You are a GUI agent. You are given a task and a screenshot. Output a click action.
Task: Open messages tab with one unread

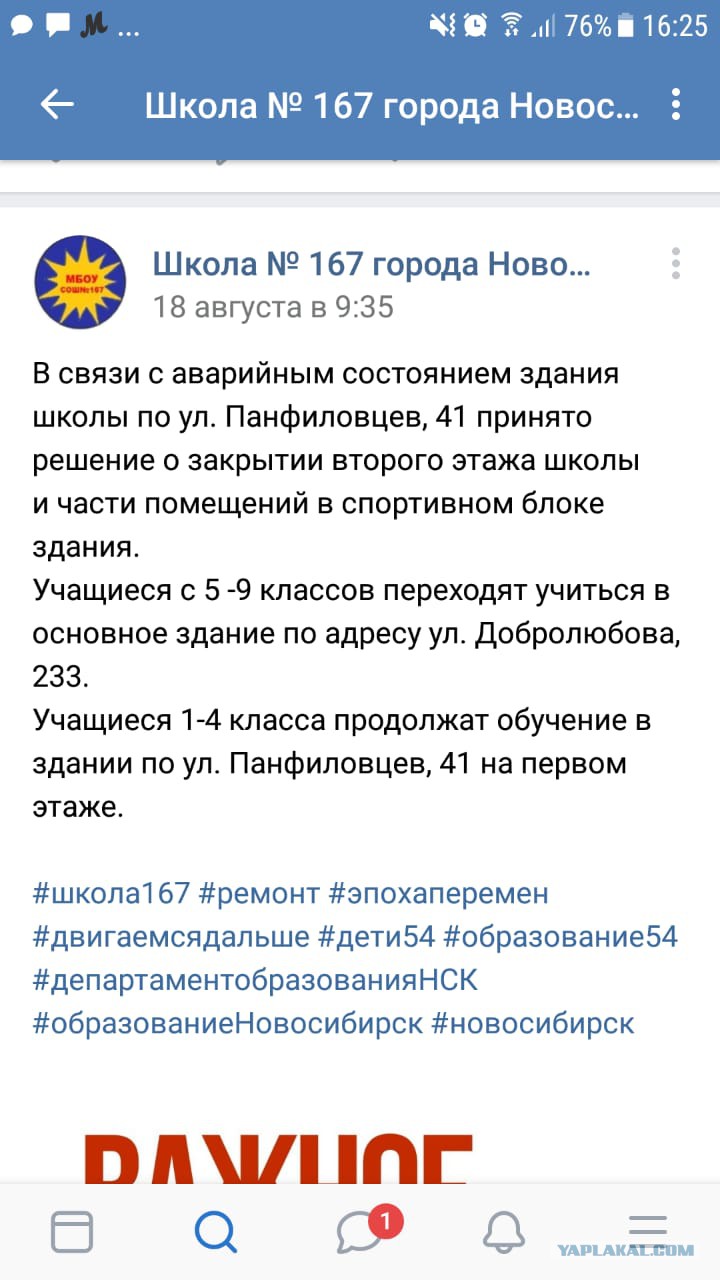coord(360,1230)
